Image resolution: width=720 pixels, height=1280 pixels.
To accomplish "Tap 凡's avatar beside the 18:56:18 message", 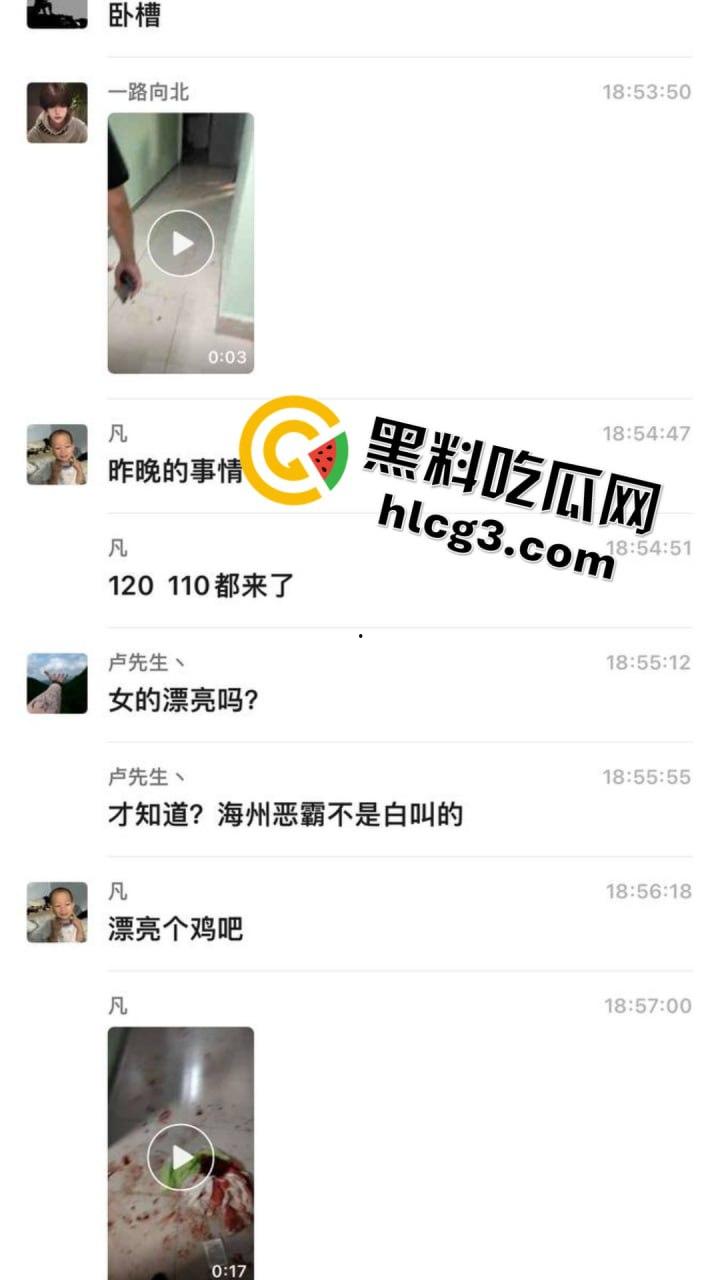I will tap(57, 912).
